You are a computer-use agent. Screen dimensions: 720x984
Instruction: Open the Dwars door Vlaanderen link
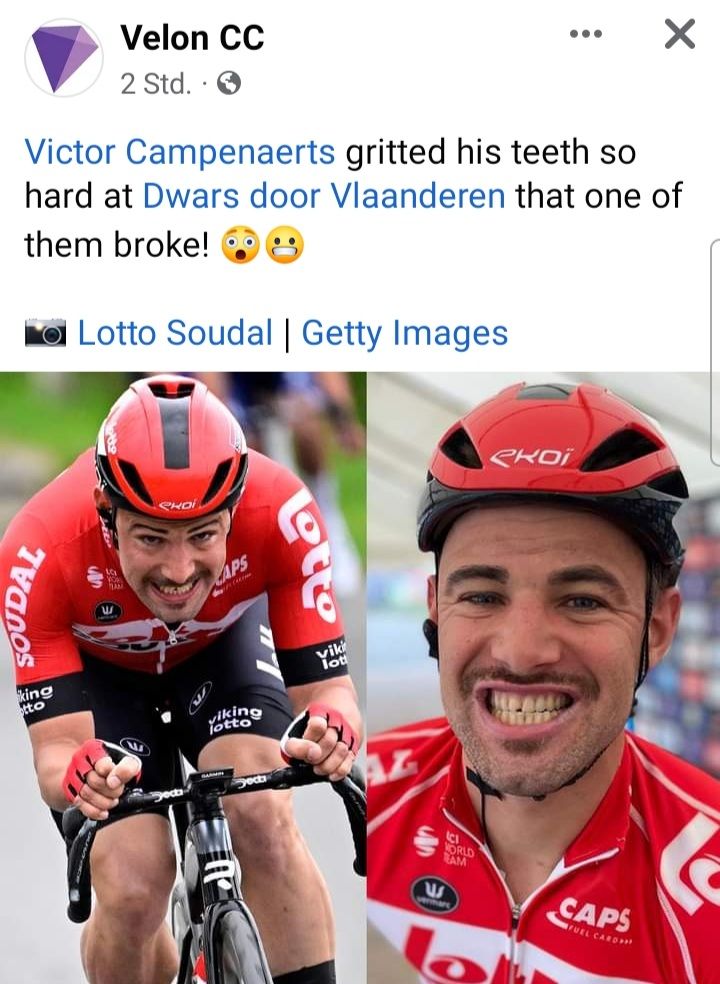(x=324, y=195)
